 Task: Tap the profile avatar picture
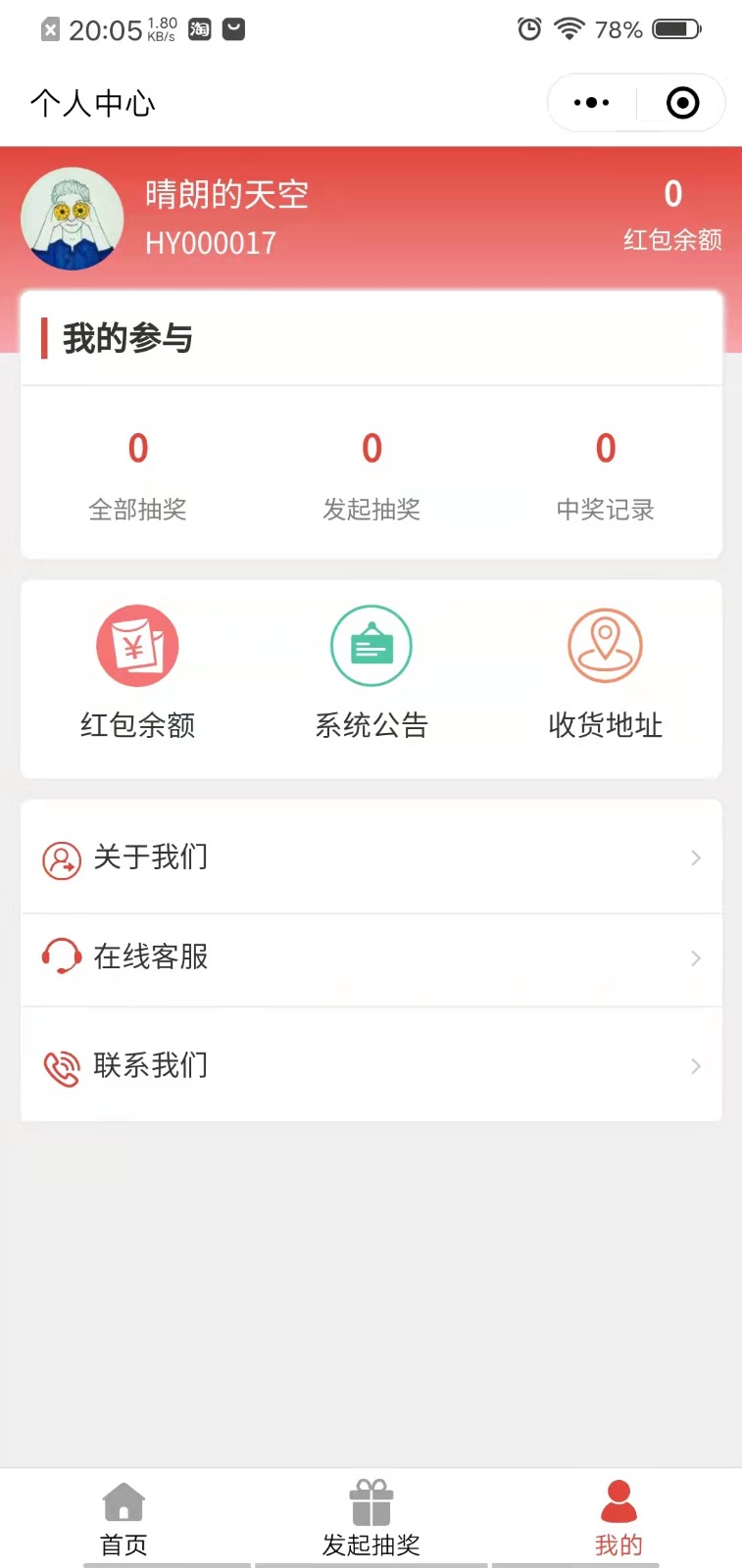pyautogui.click(x=73, y=219)
